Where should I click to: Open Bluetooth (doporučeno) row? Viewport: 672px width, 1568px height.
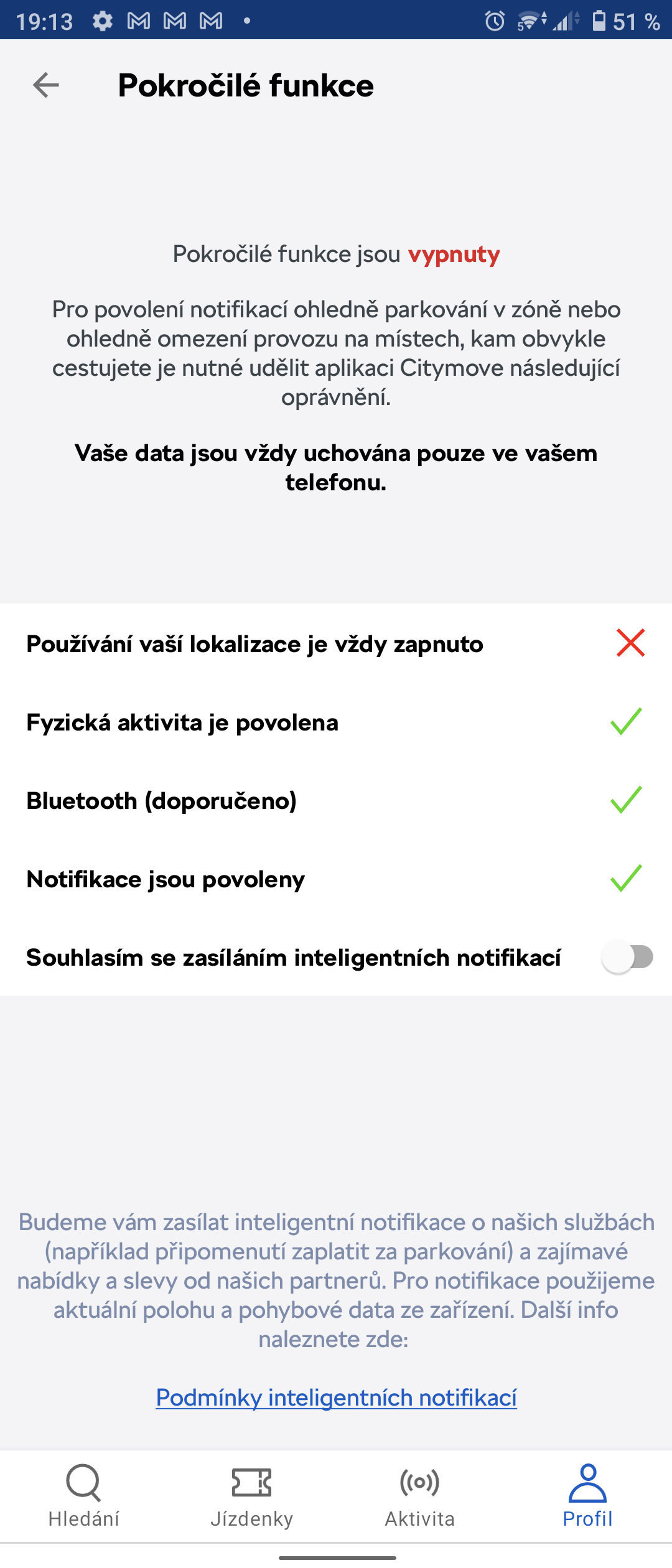coord(336,801)
